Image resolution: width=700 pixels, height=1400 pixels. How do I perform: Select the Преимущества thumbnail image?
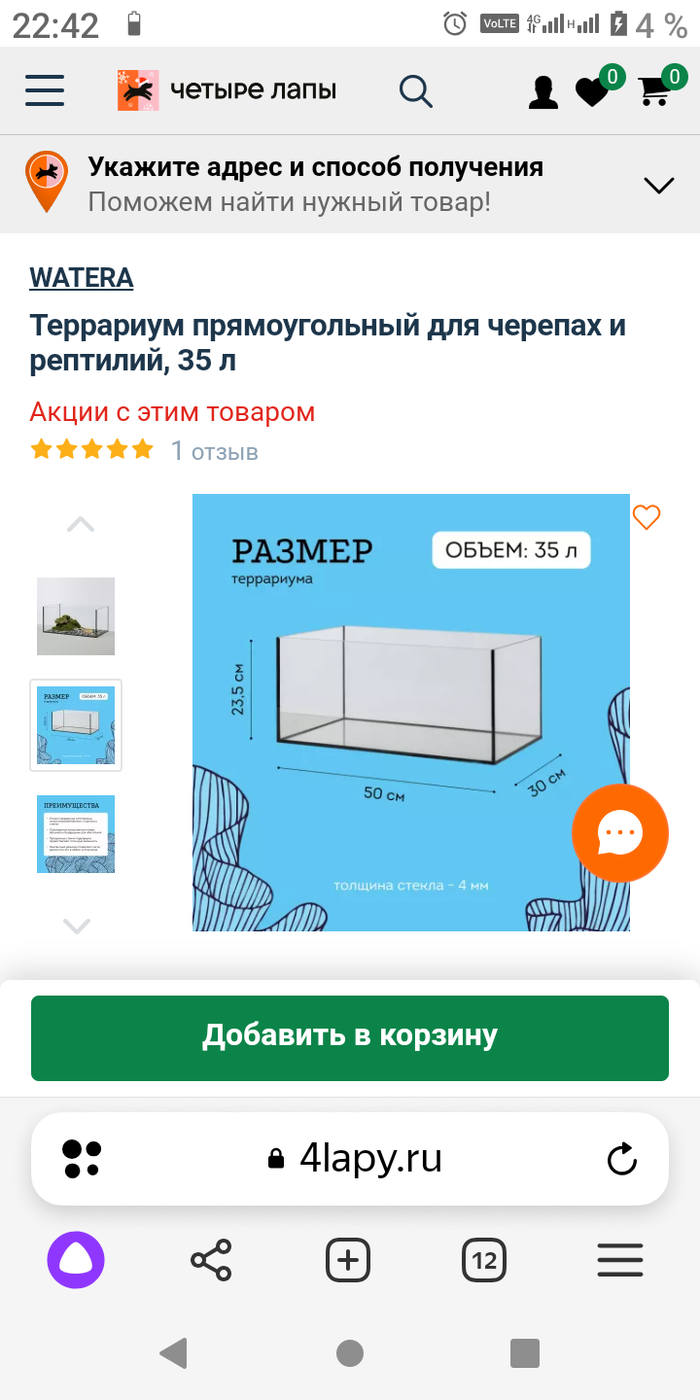click(76, 834)
